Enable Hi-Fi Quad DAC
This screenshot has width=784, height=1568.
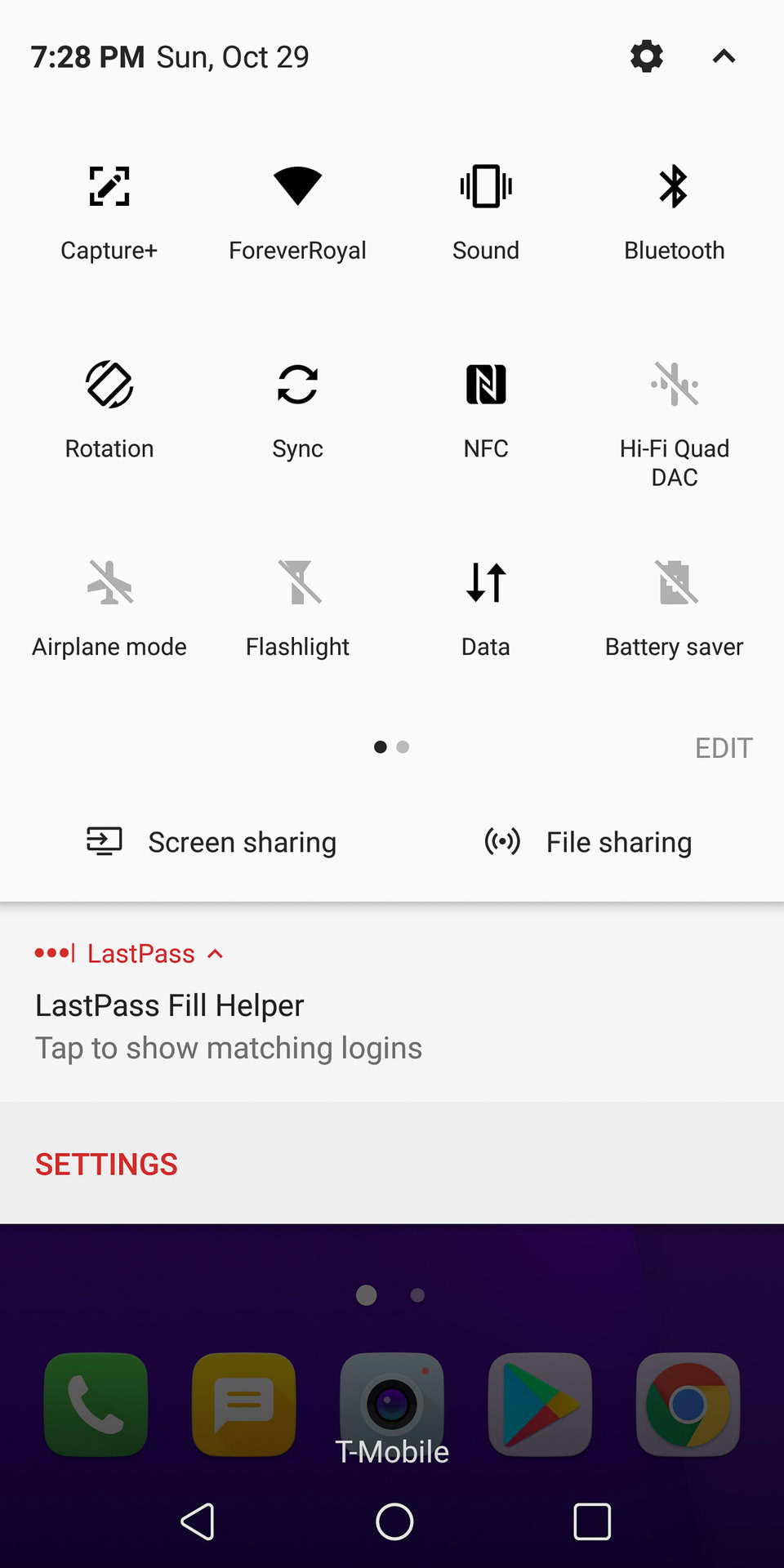[x=674, y=385]
